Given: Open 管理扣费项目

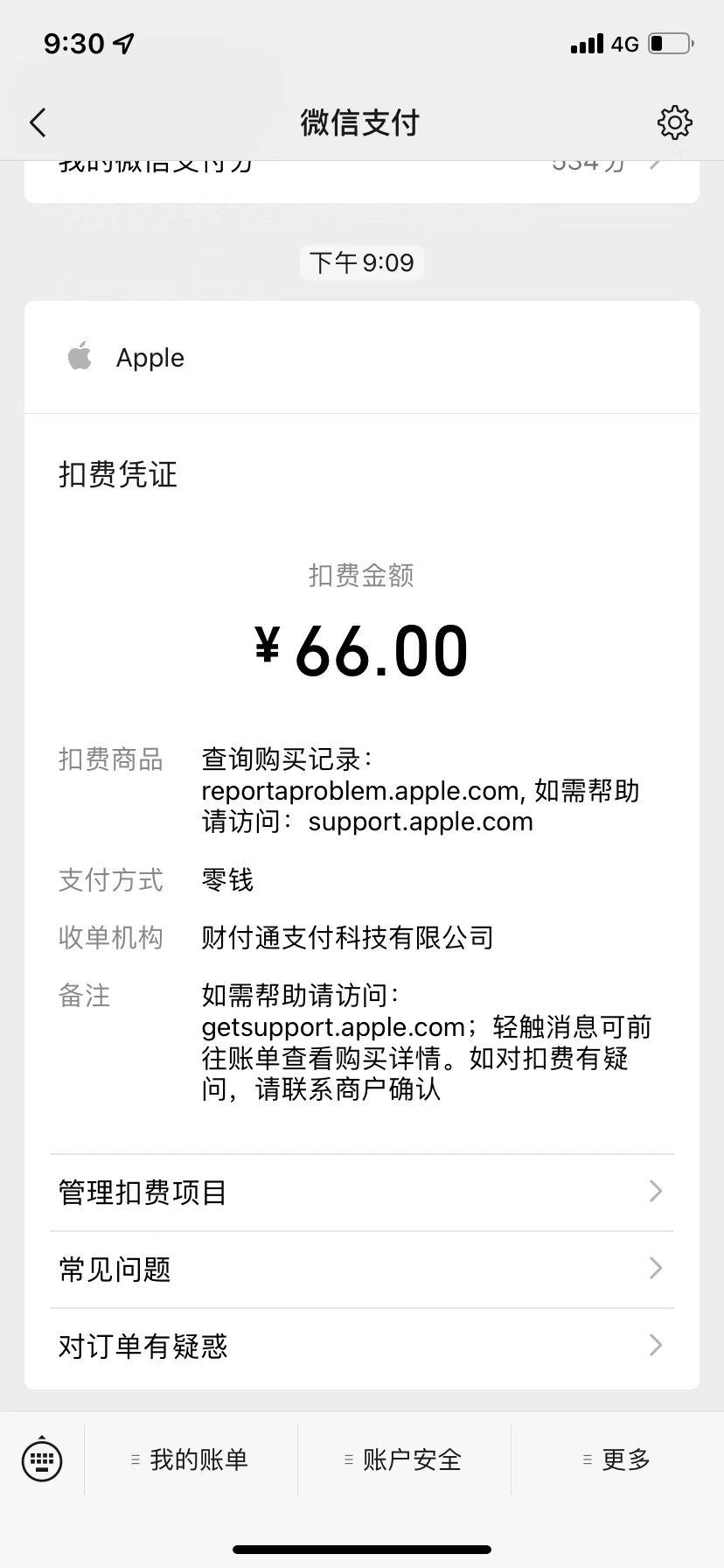Looking at the screenshot, I should tap(362, 1193).
